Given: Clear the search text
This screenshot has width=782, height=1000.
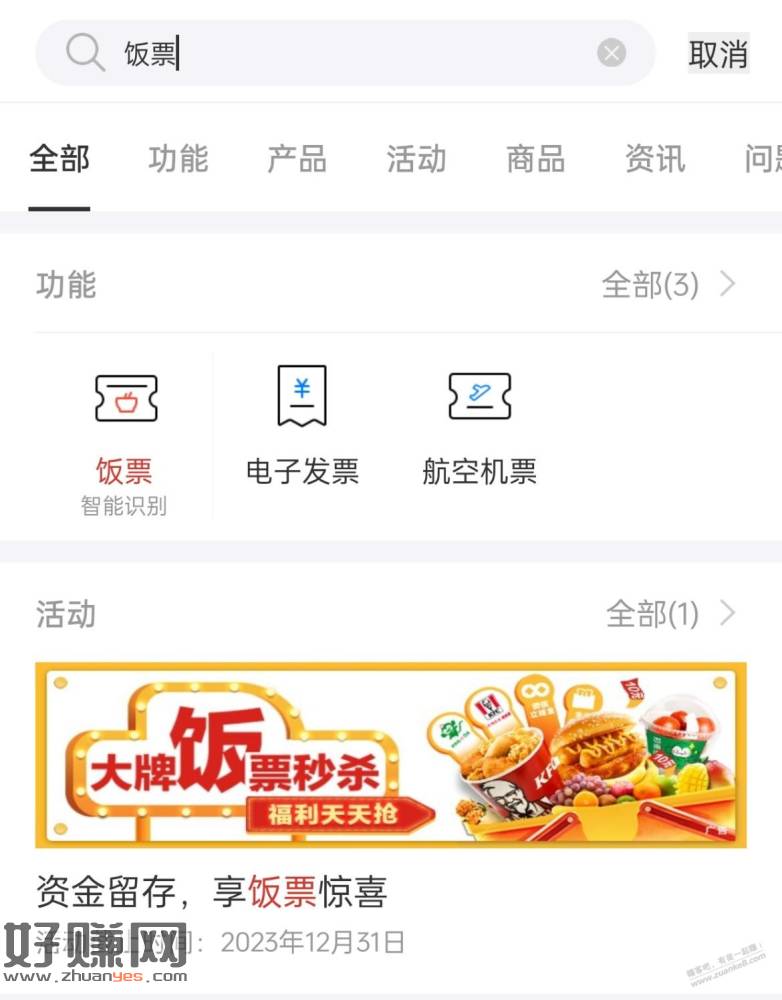Looking at the screenshot, I should [x=611, y=53].
